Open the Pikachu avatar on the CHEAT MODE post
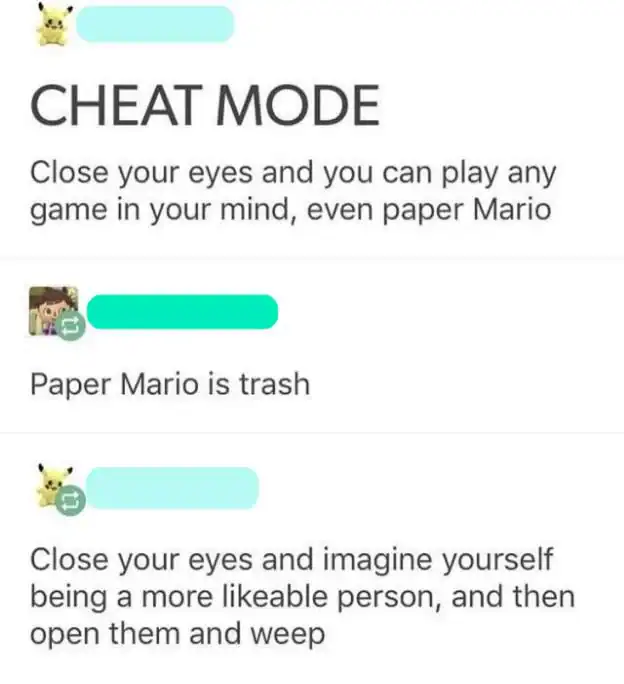Image resolution: width=624 pixels, height=684 pixels. pos(51,25)
